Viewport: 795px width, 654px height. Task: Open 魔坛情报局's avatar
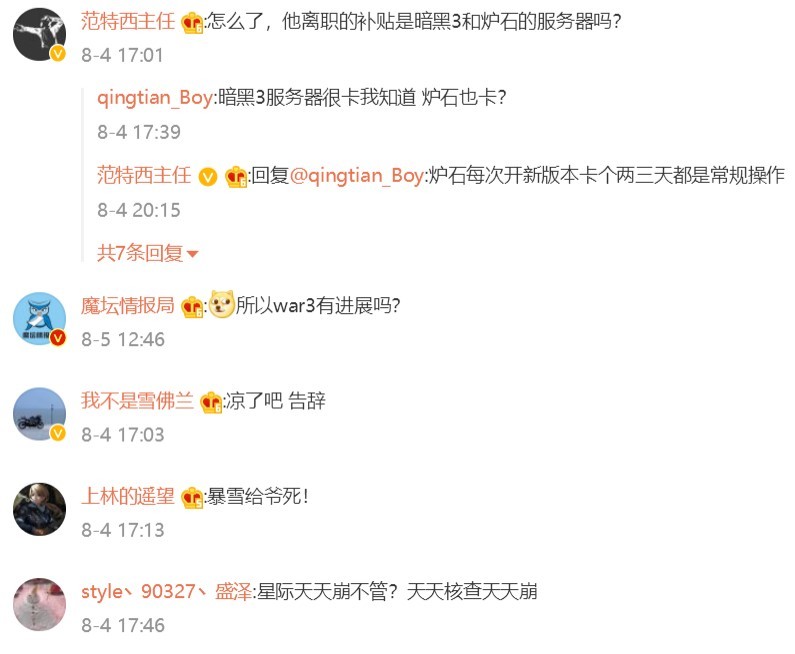[x=40, y=320]
